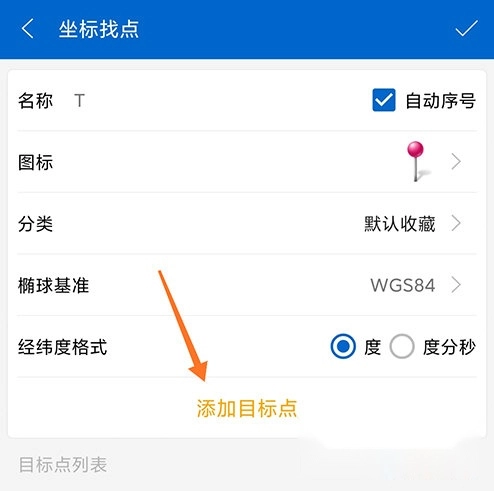Tap 添加目标点 to add a target
The height and width of the screenshot is (491, 494).
[x=247, y=408]
